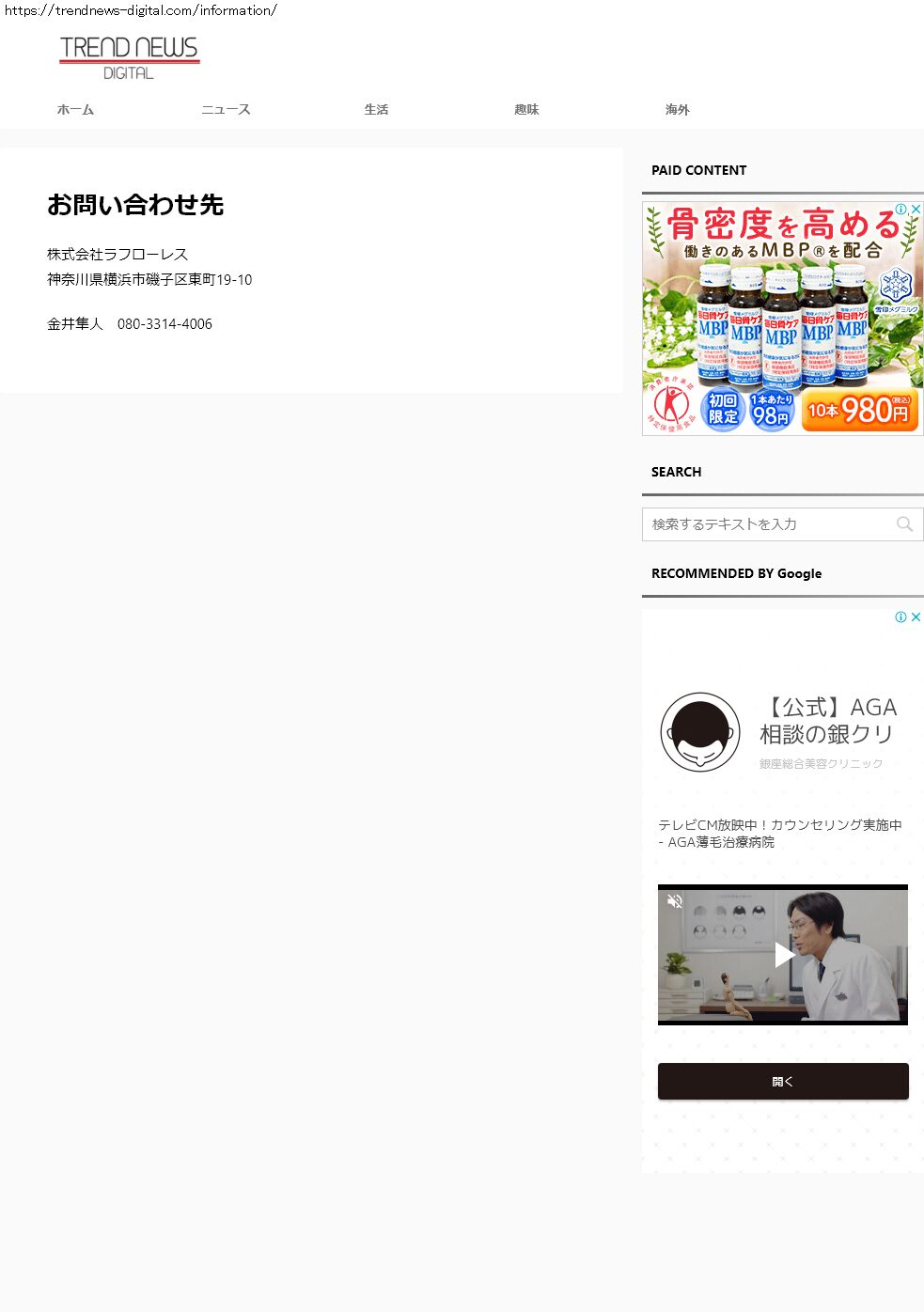The width and height of the screenshot is (924, 1312).
Task: Tap the Trend News Digital logo
Action: click(x=130, y=57)
